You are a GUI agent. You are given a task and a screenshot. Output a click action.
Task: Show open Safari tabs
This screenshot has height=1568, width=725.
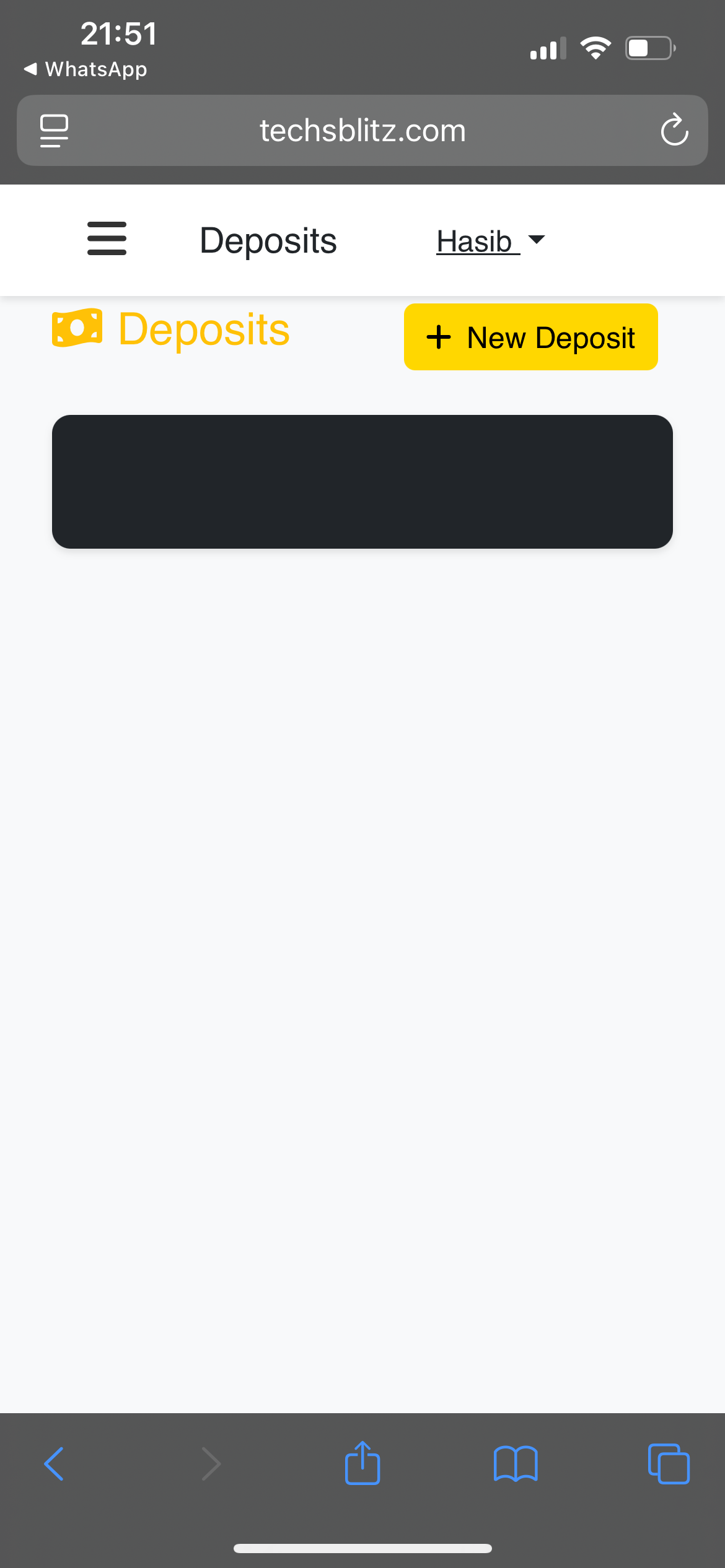click(x=669, y=1464)
